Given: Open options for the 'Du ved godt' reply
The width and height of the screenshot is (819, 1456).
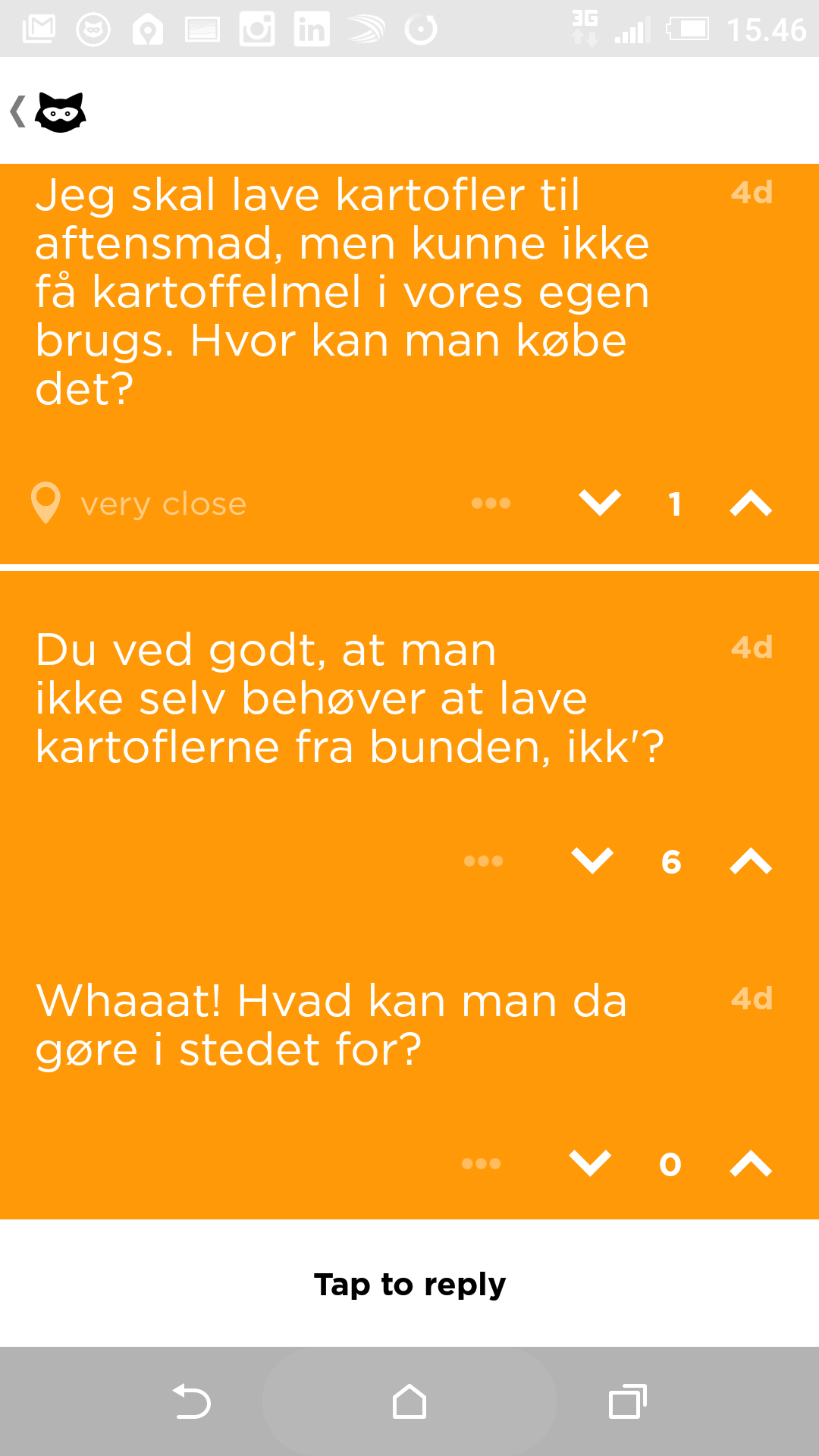Looking at the screenshot, I should tap(483, 861).
